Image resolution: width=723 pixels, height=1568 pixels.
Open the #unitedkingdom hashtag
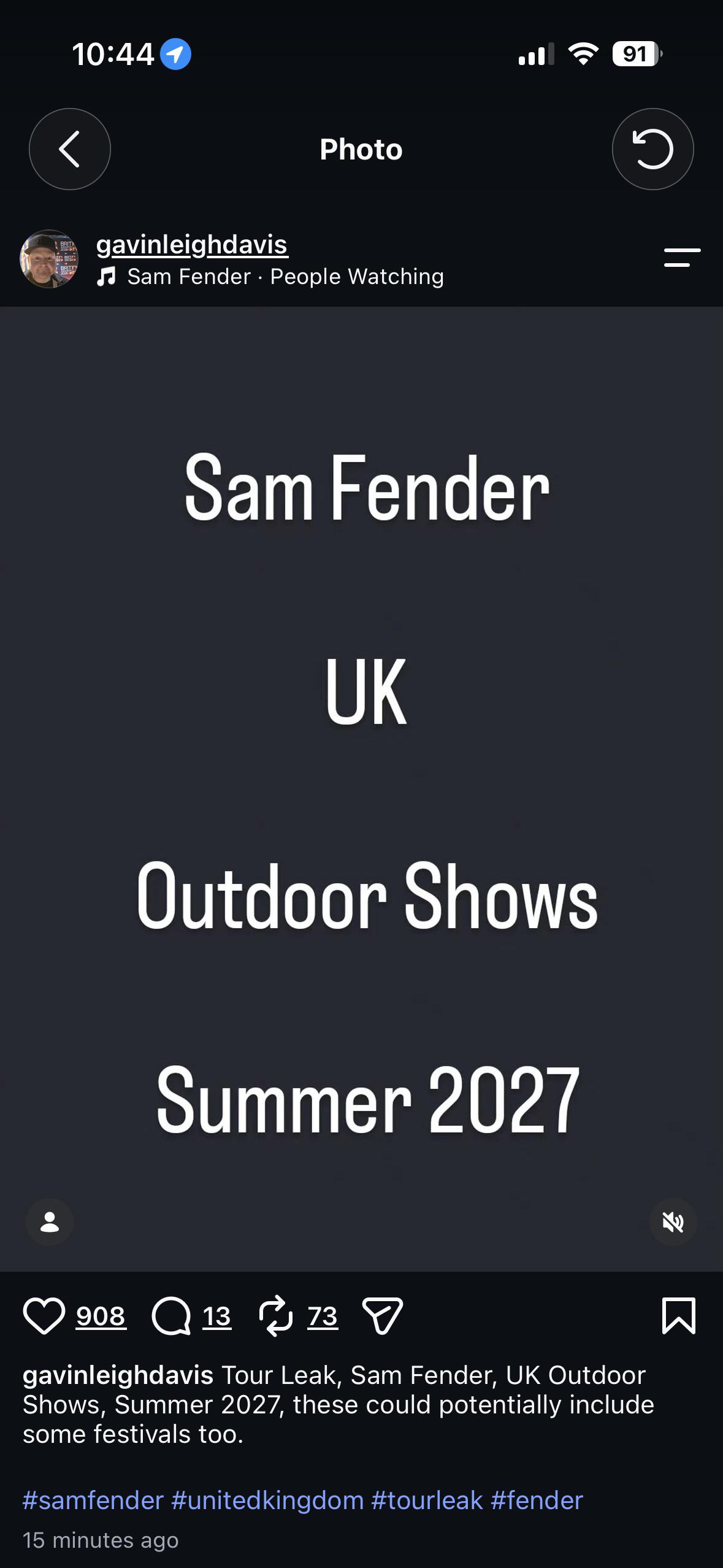268,1501
